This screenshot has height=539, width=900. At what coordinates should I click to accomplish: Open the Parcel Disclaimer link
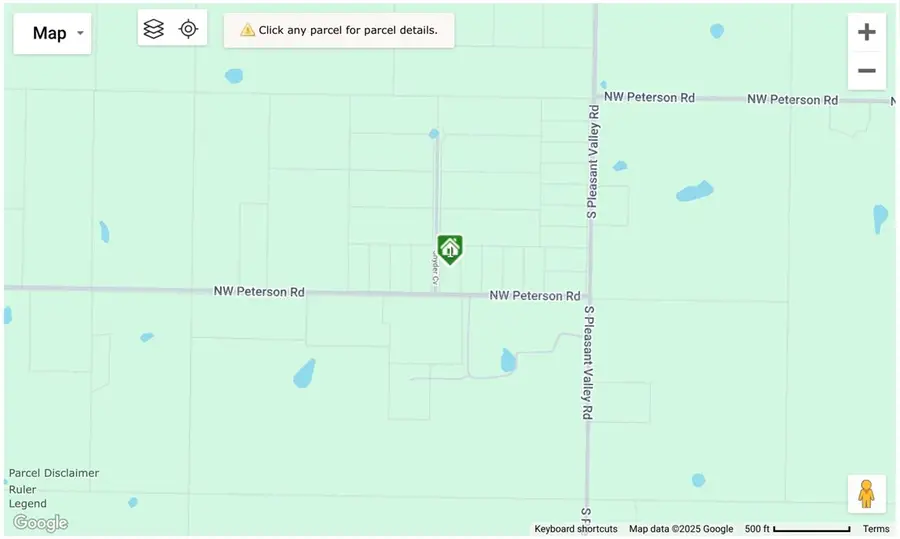click(54, 473)
